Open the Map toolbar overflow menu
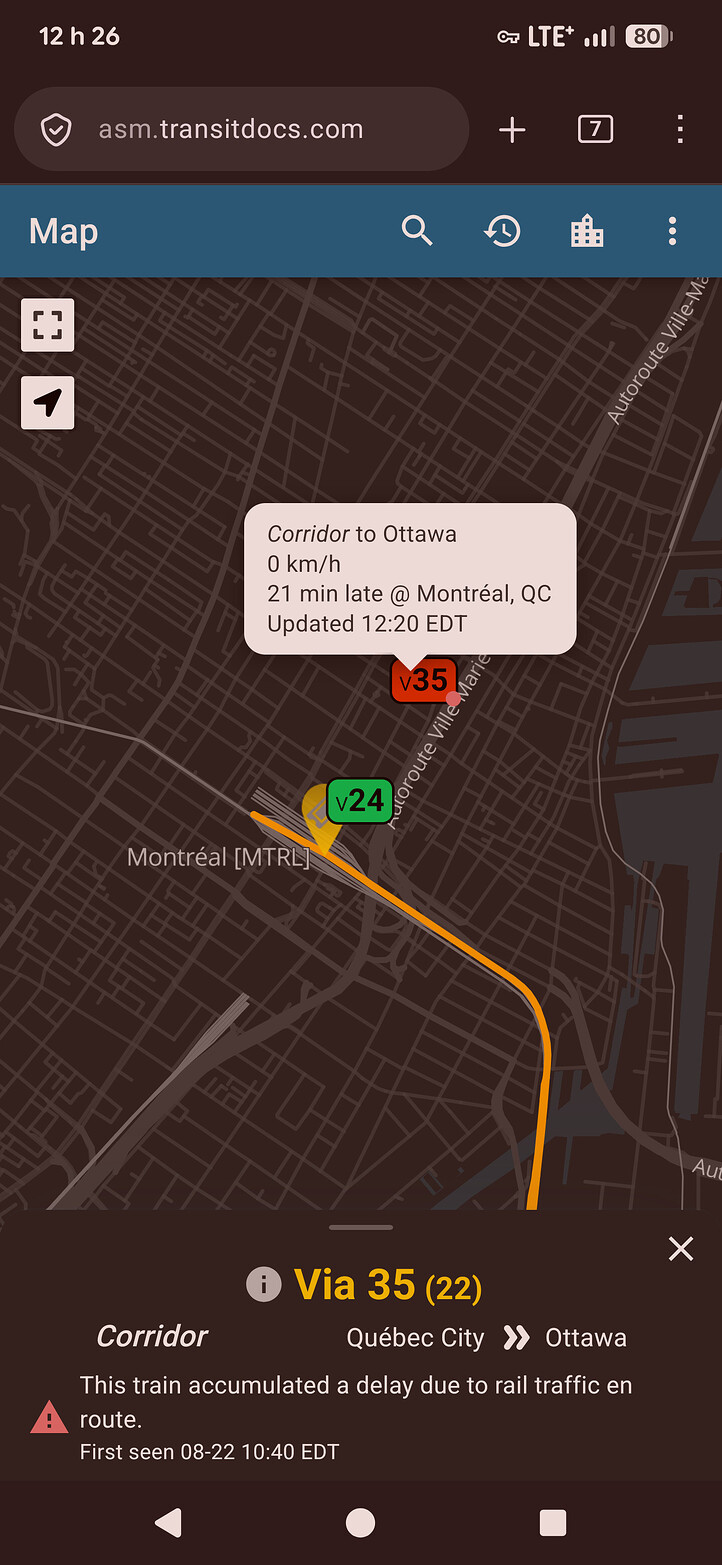Image resolution: width=722 pixels, height=1565 pixels. click(x=672, y=231)
